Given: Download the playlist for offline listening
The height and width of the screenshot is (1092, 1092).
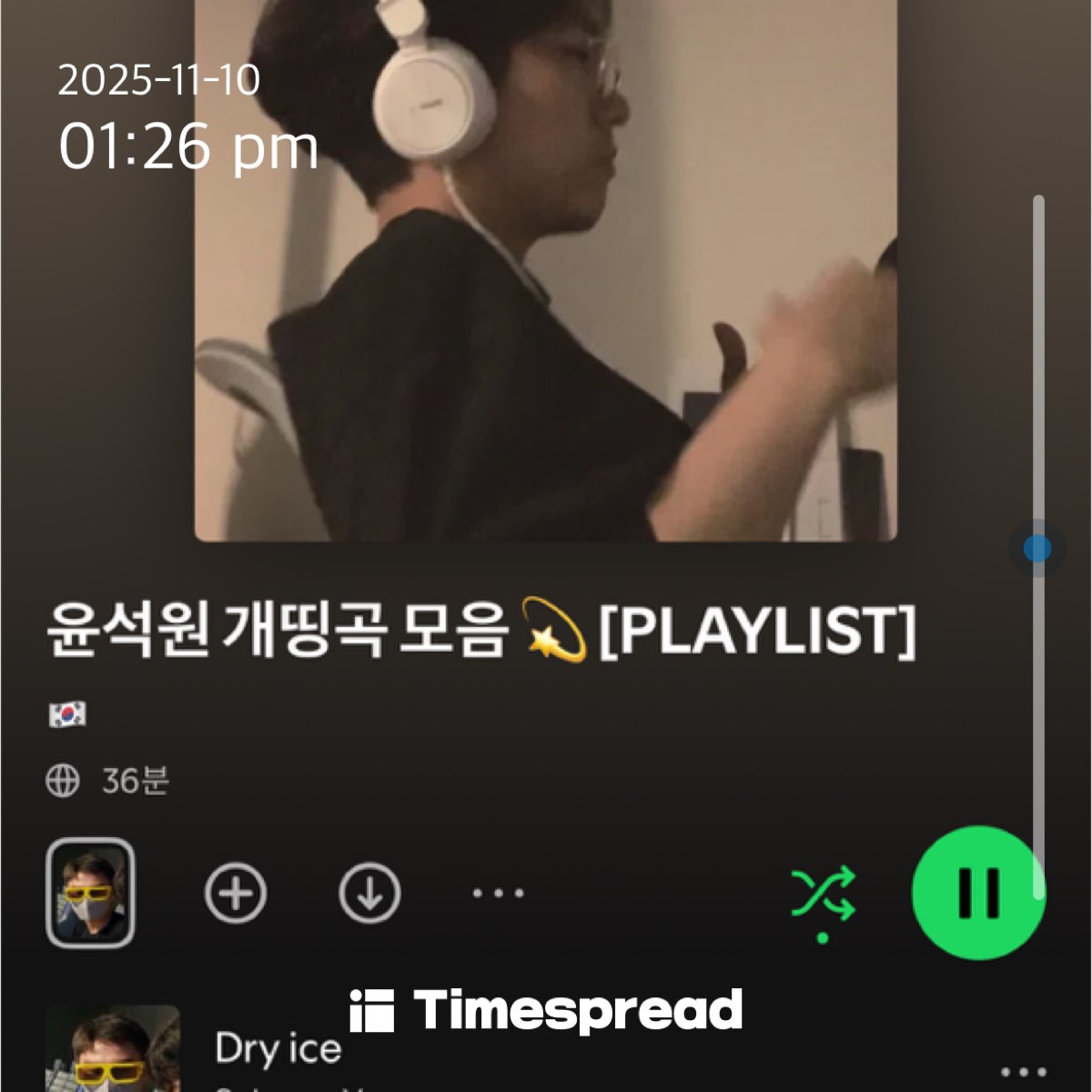Looking at the screenshot, I should [x=369, y=894].
